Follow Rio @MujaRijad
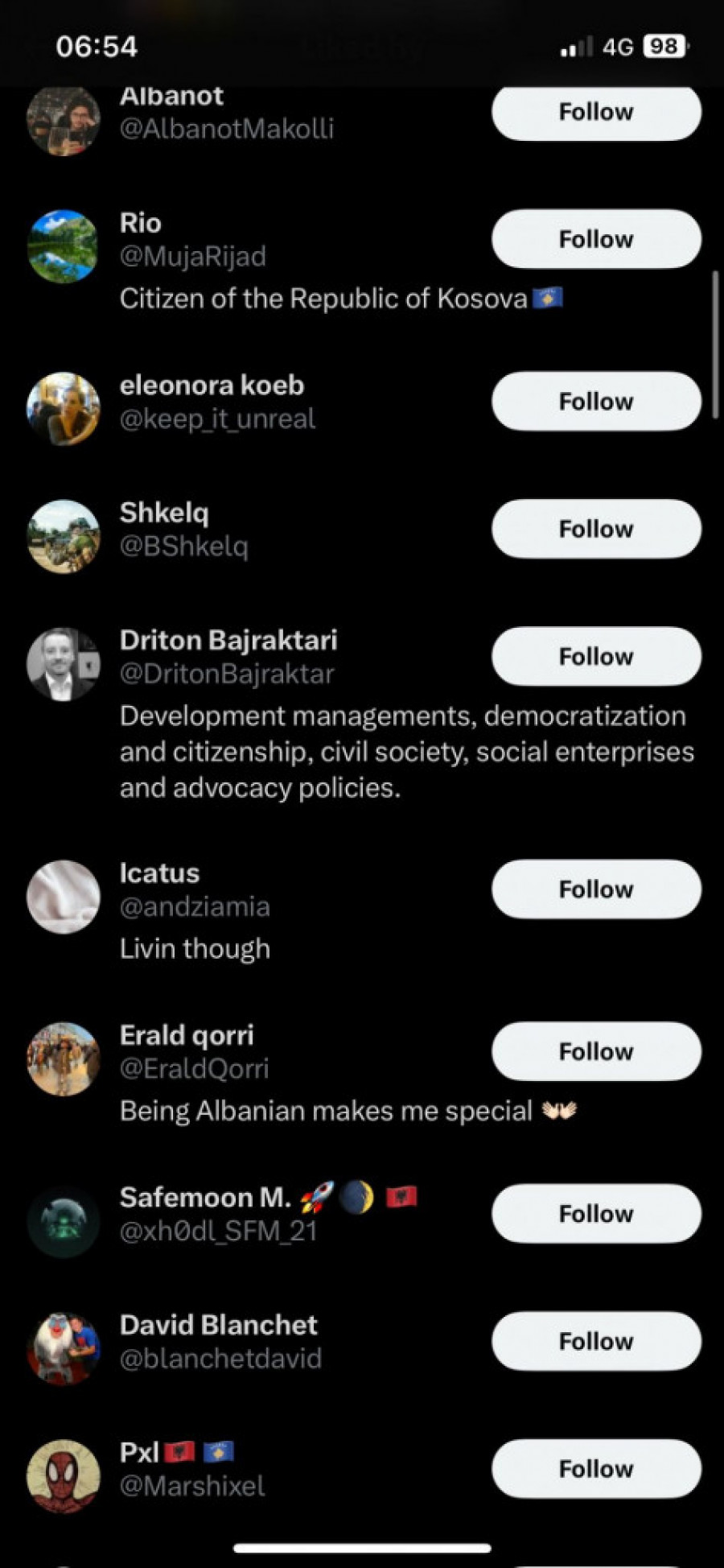Screen dimensions: 724x1568 (x=596, y=239)
